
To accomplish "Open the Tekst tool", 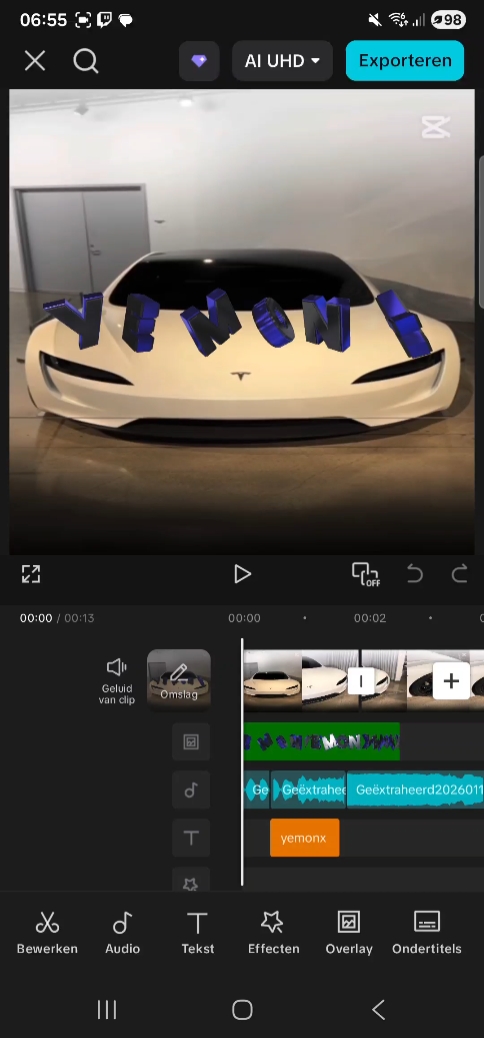I will [x=197, y=933].
